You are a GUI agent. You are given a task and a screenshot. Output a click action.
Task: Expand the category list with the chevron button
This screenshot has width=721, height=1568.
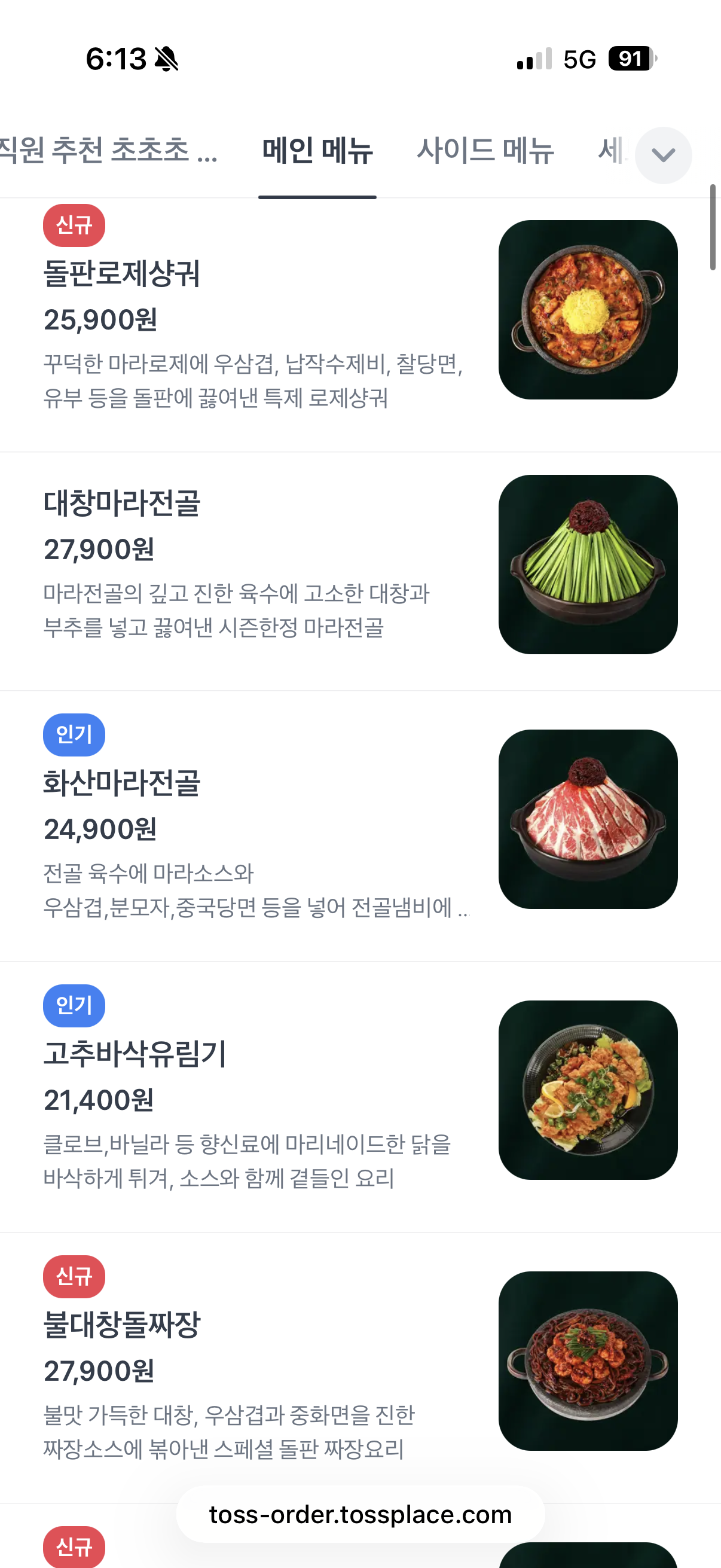click(x=663, y=155)
